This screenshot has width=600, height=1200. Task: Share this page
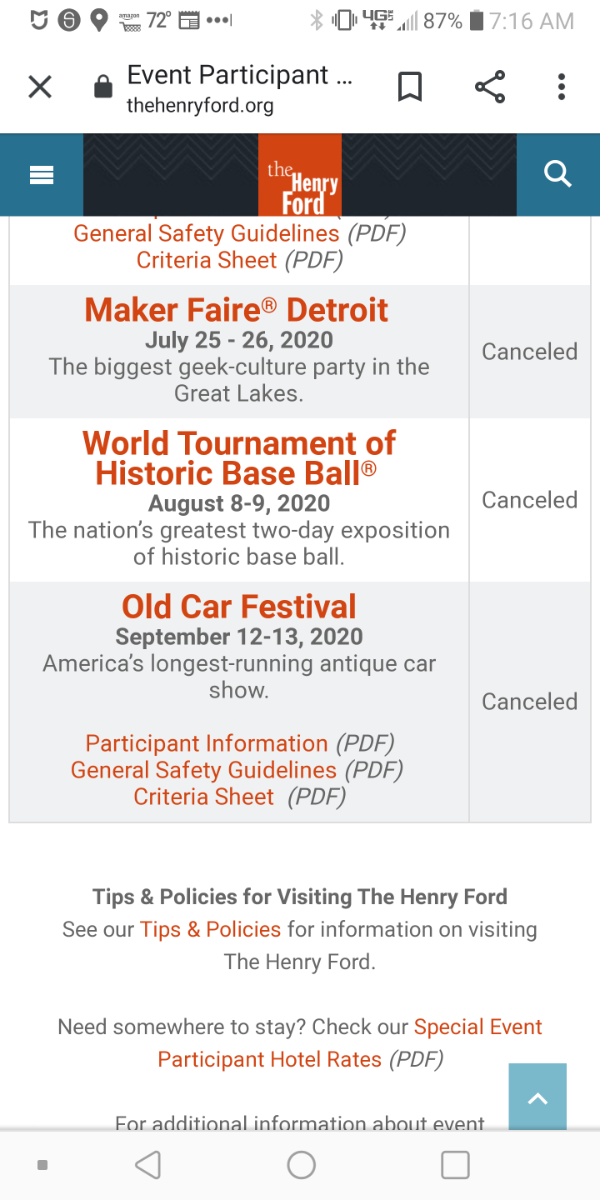click(490, 88)
